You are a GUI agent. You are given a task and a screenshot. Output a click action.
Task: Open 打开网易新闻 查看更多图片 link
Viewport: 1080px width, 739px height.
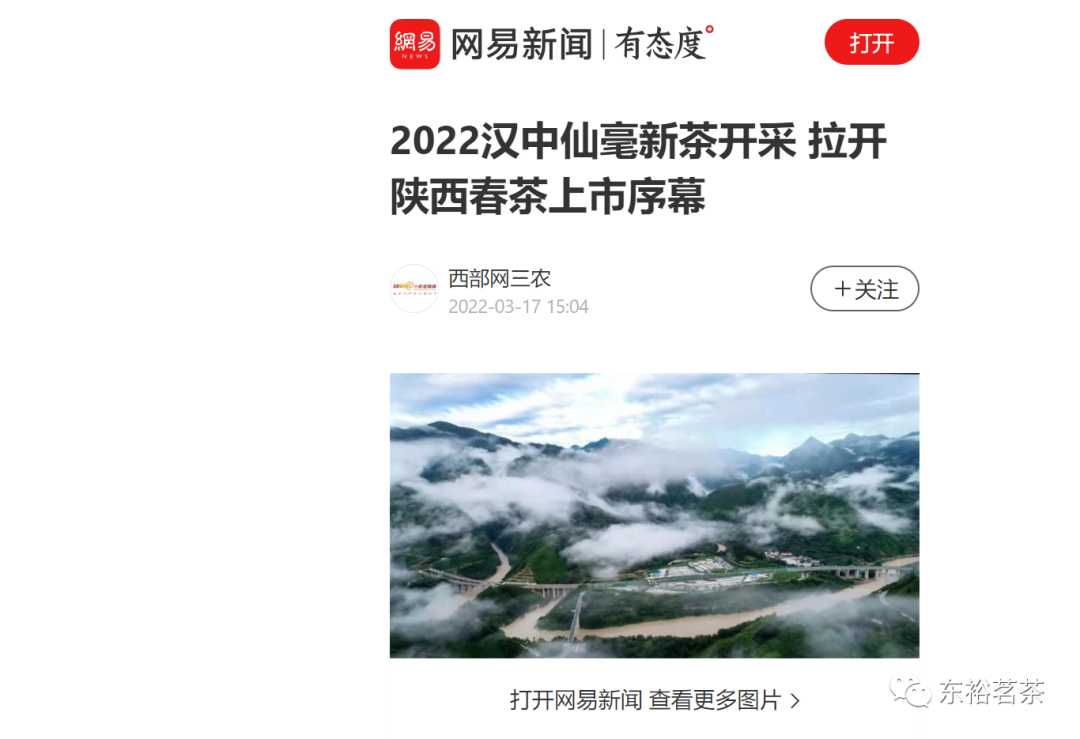point(654,700)
